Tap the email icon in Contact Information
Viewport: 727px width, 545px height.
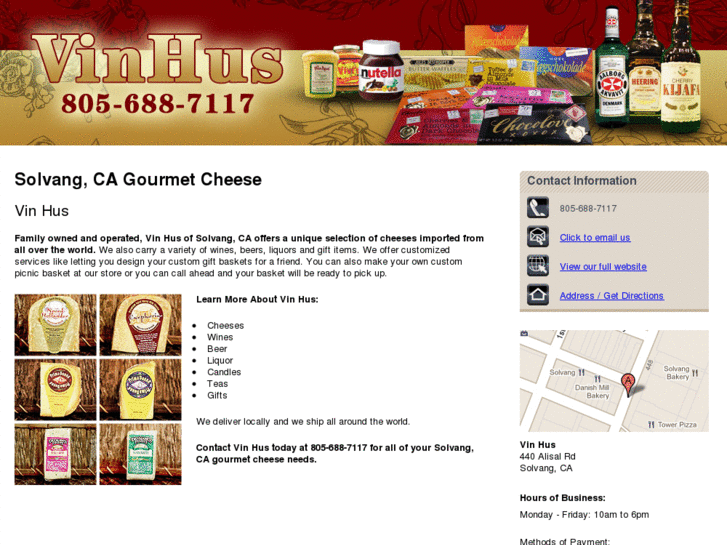[x=538, y=237]
